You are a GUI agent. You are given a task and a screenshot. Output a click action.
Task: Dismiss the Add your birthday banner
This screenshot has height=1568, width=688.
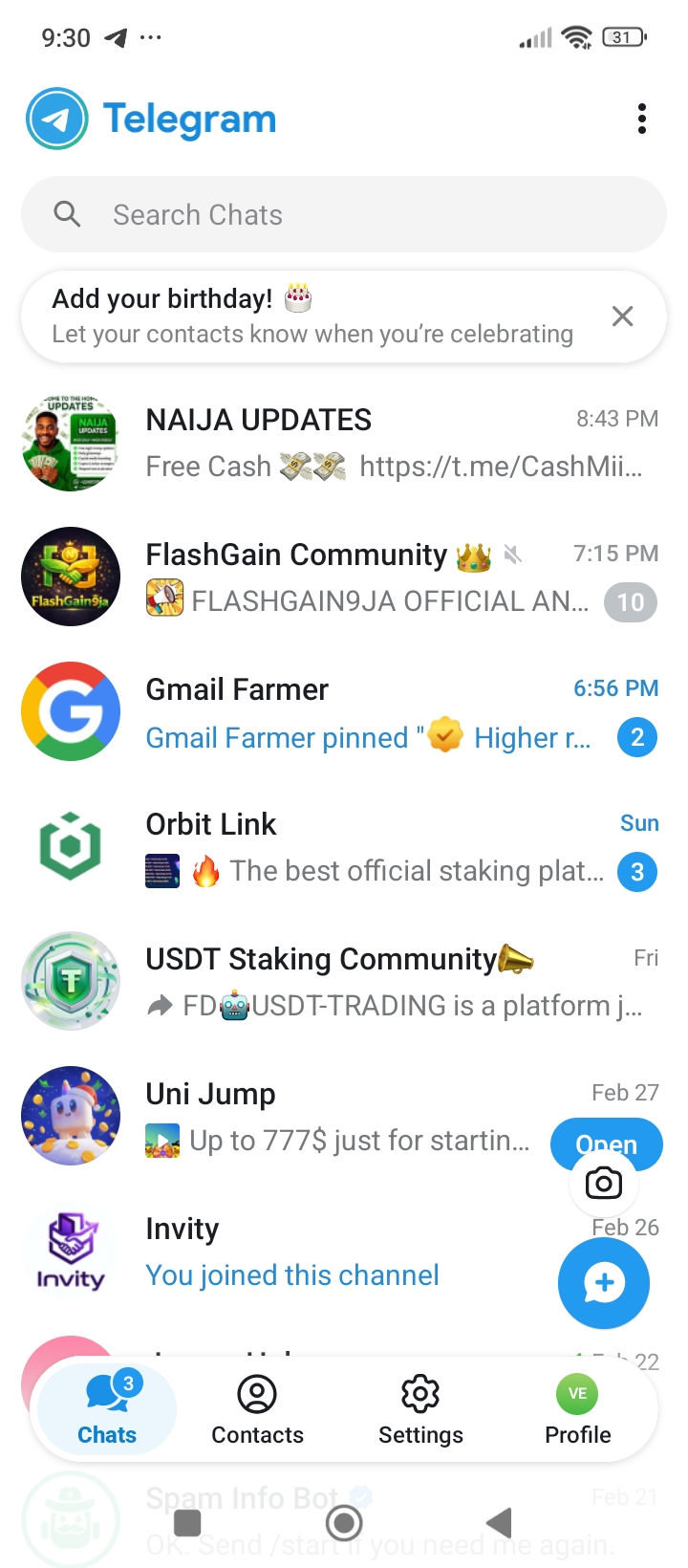[x=622, y=316]
